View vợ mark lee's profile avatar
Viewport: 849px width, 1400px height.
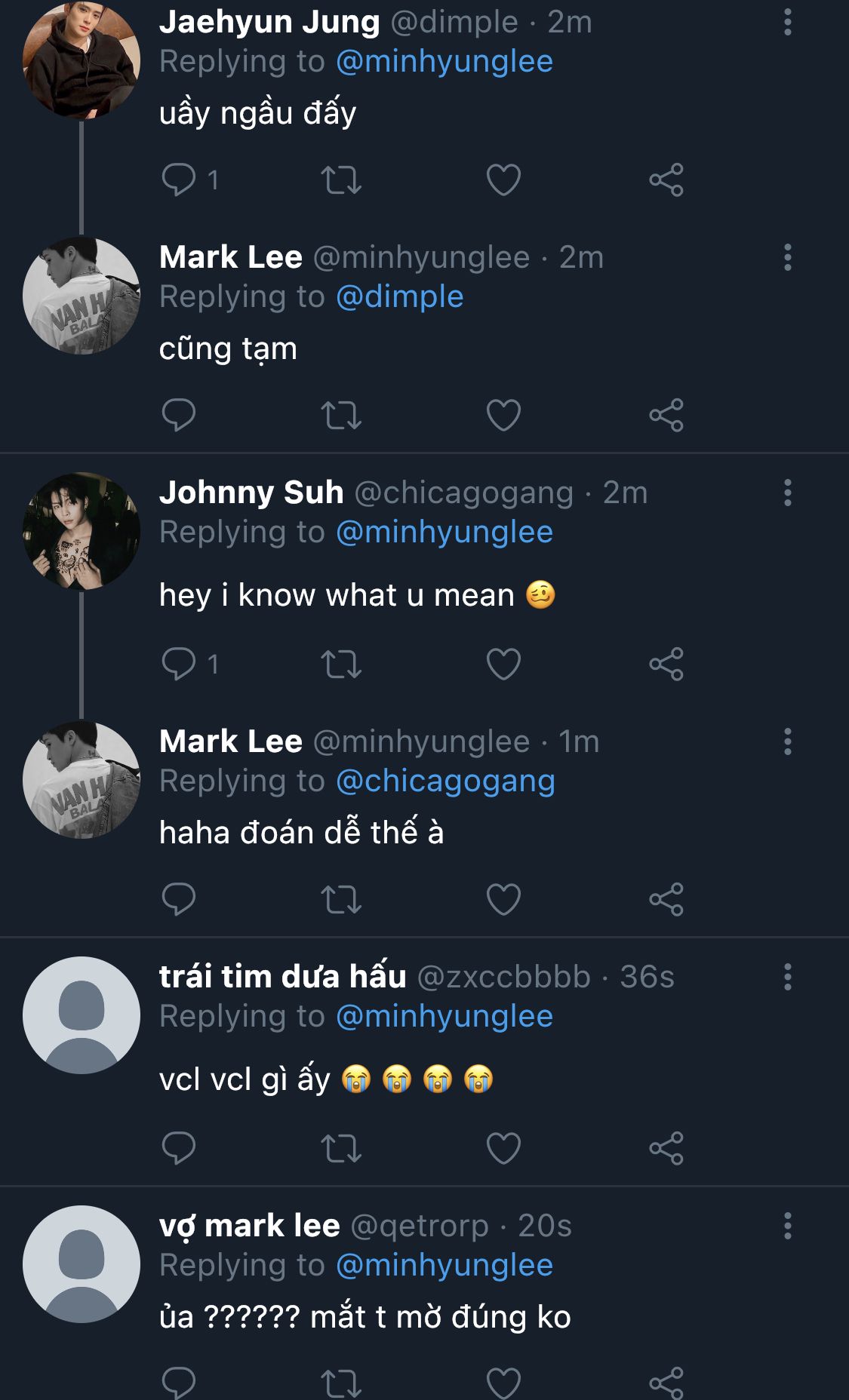[x=82, y=1264]
